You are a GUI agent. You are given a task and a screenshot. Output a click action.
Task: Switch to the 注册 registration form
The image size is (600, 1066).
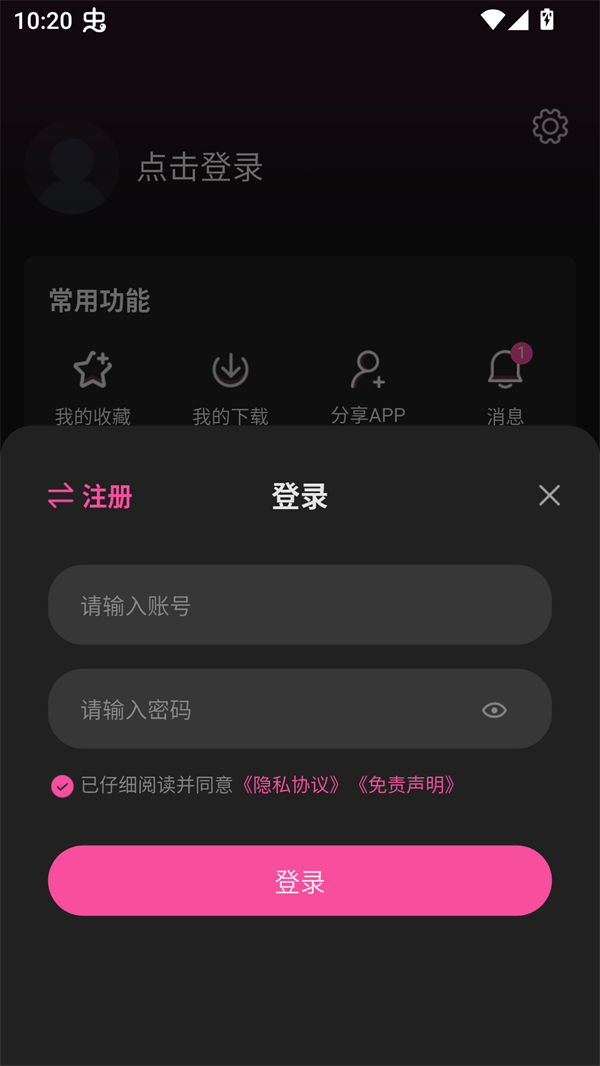click(91, 496)
